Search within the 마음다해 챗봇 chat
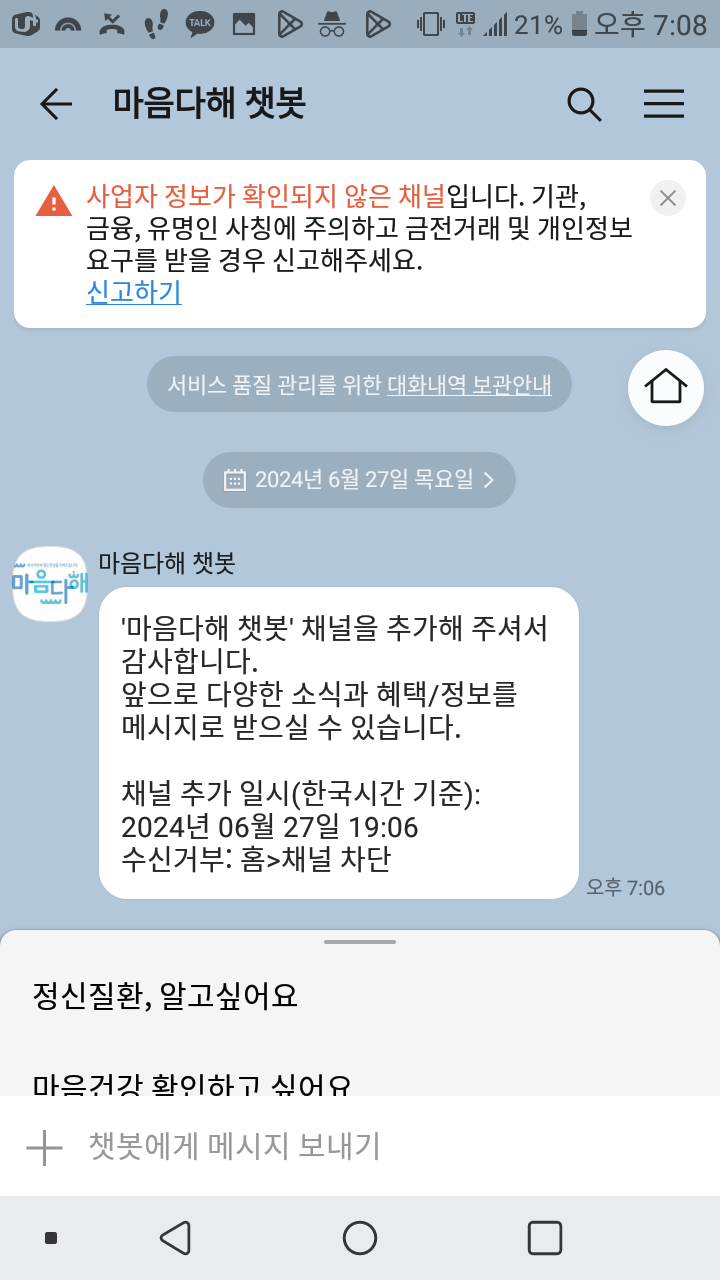The image size is (720, 1280). 583,104
